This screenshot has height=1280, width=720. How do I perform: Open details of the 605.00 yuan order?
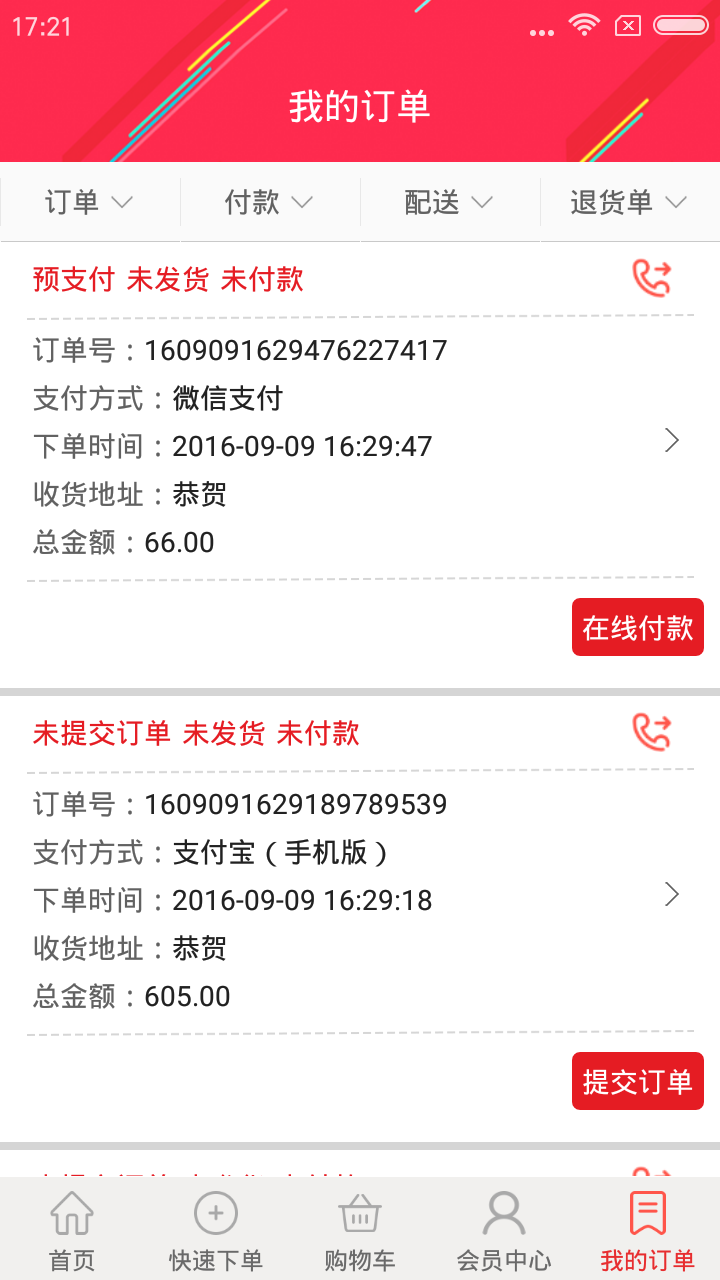(672, 895)
